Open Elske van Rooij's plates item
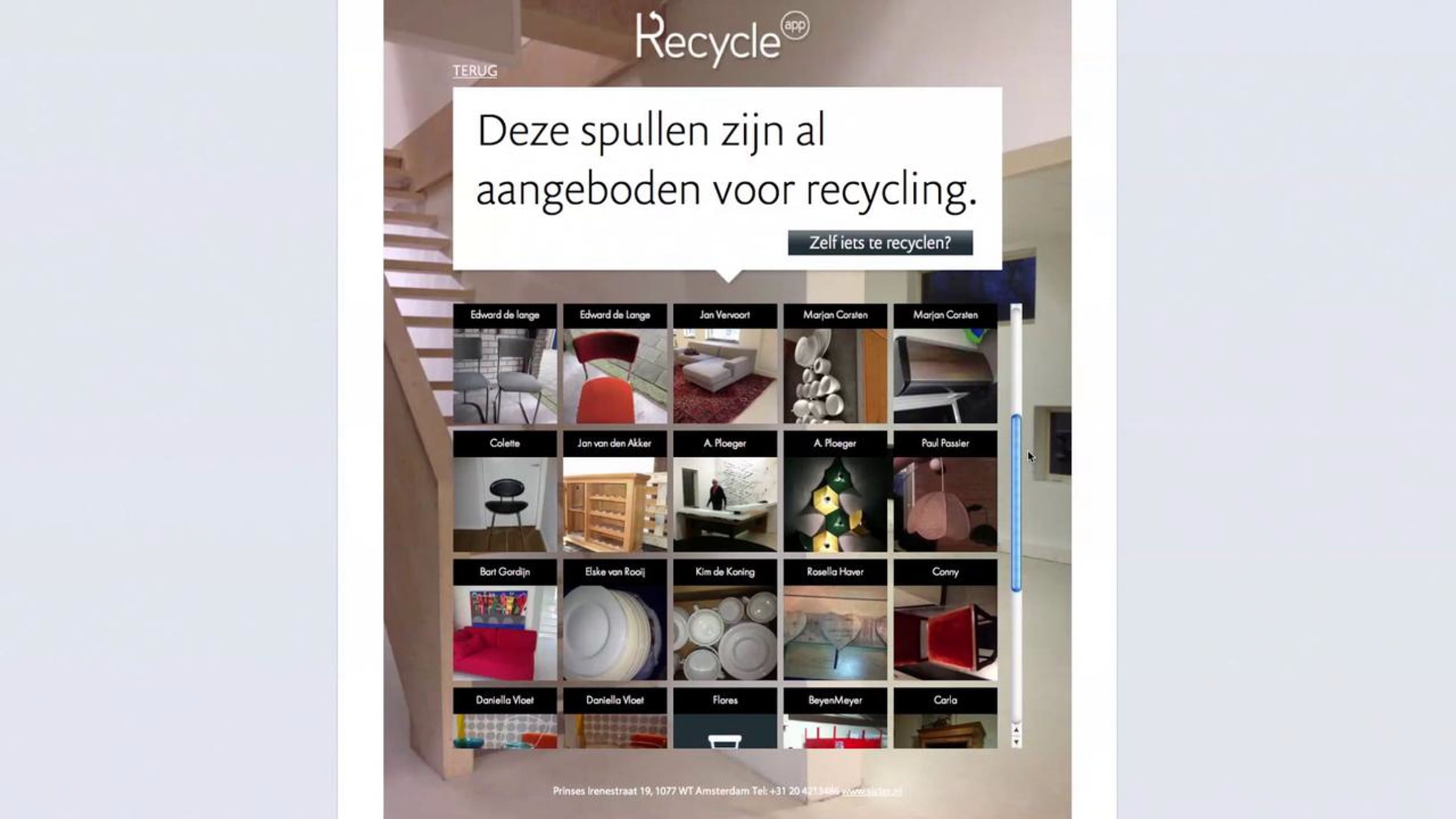Screen dimensions: 1456x819 (x=615, y=632)
